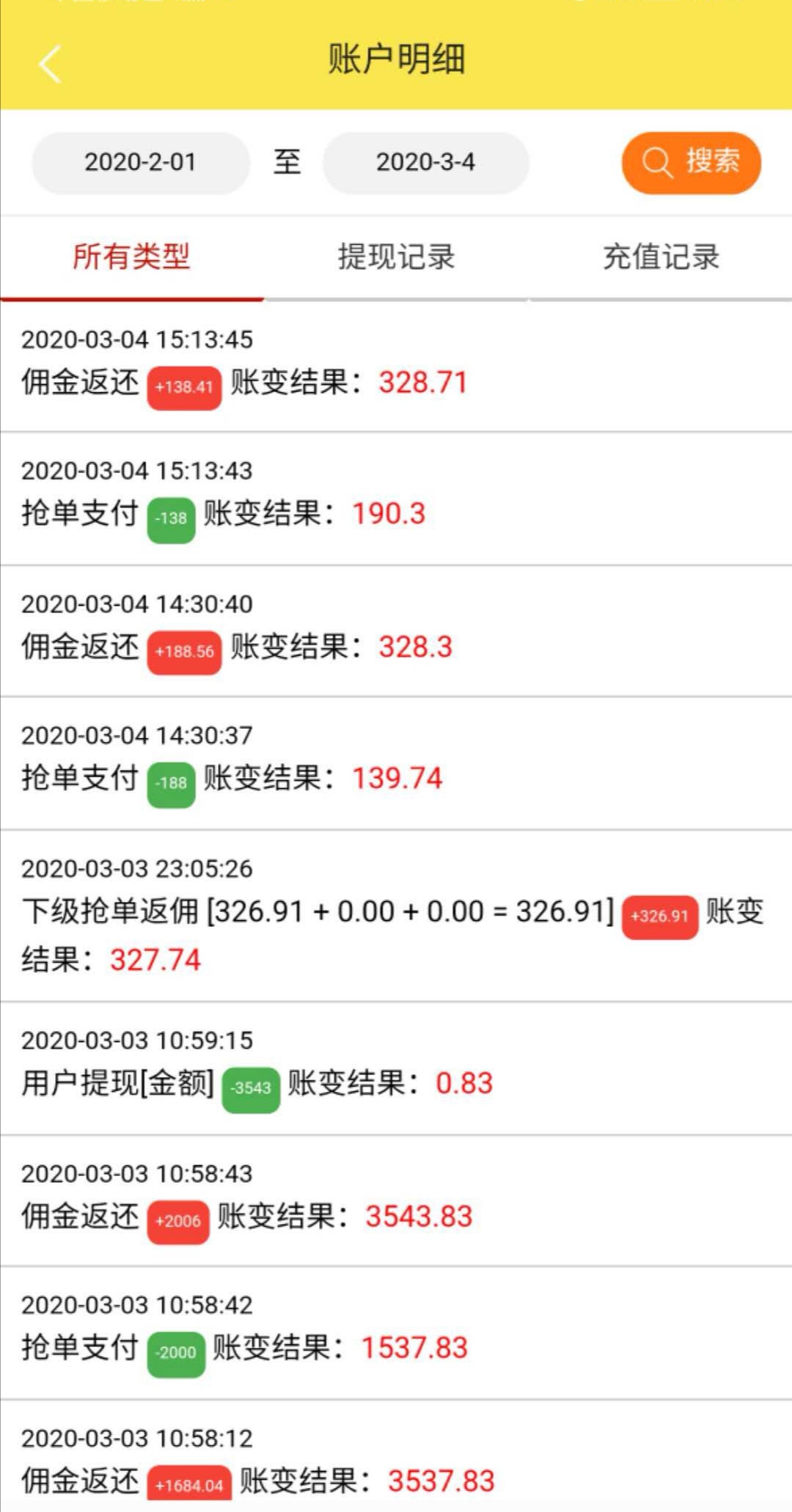Select the 所有类型 tab
The image size is (792, 1512).
click(x=132, y=257)
